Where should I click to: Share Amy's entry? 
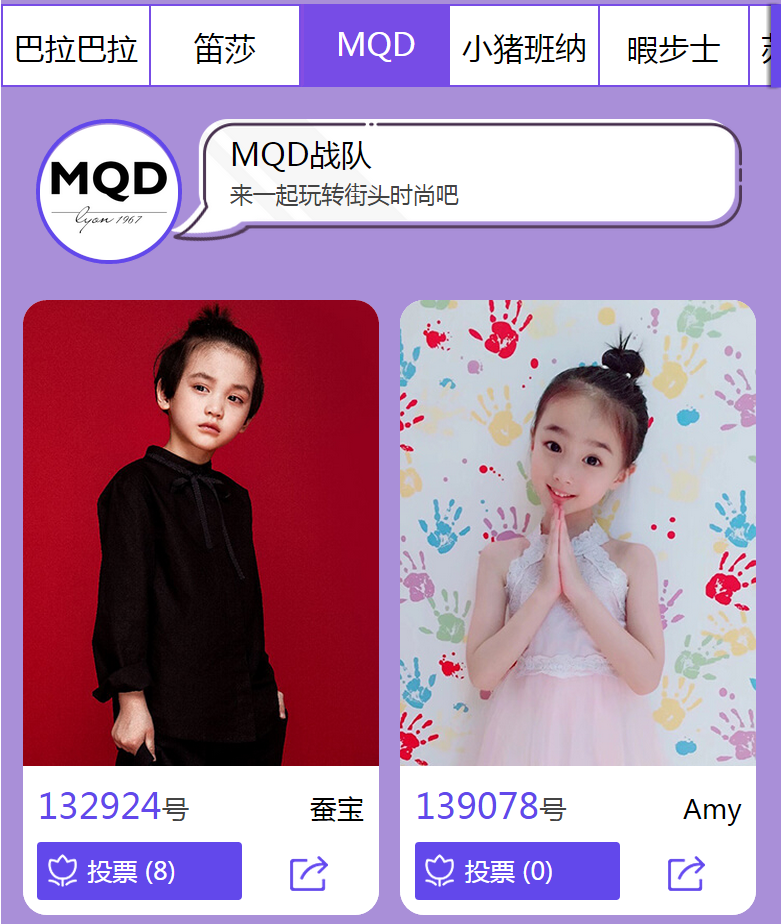pyautogui.click(x=687, y=872)
